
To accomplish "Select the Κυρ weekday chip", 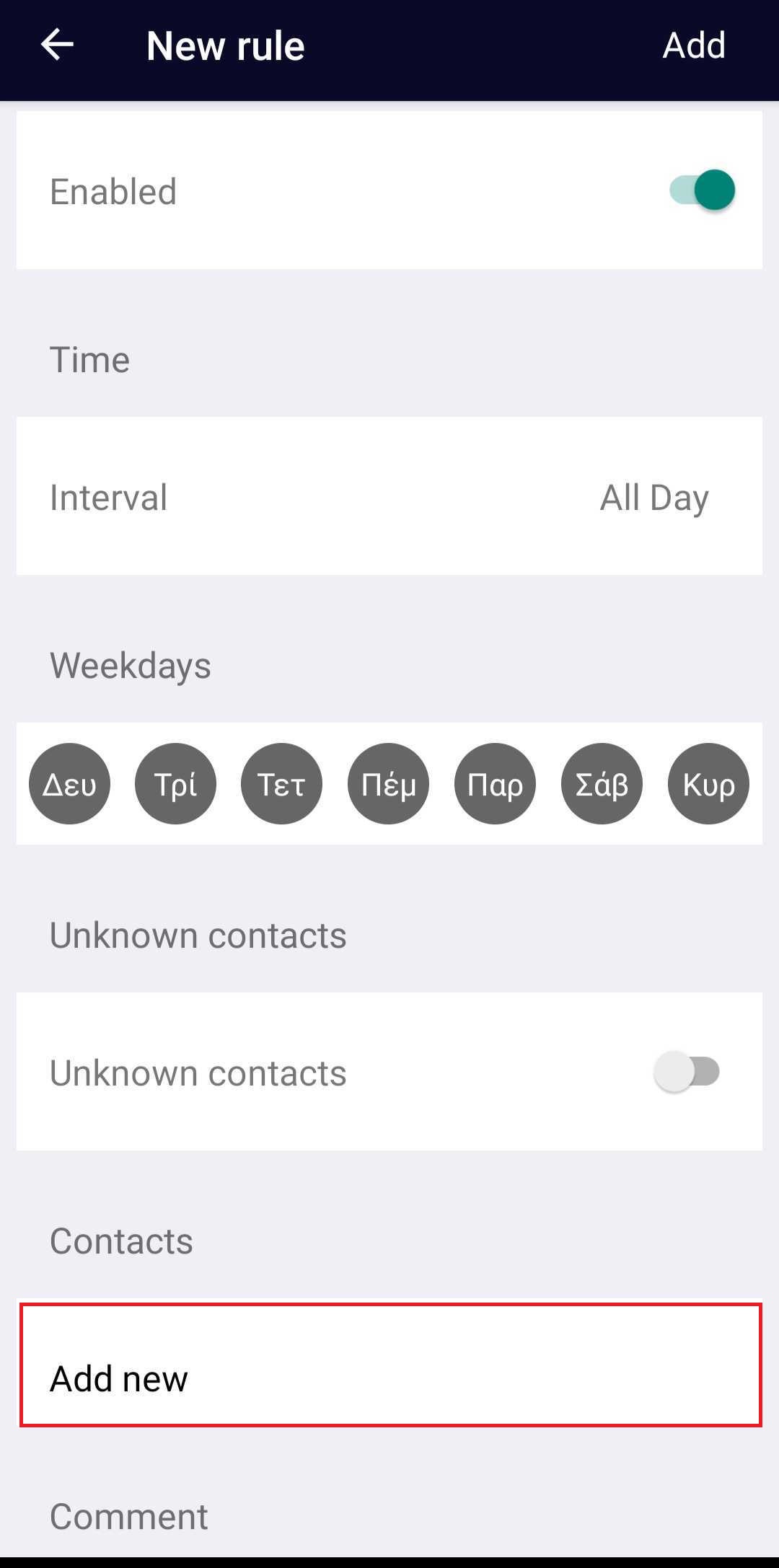I will [x=708, y=784].
